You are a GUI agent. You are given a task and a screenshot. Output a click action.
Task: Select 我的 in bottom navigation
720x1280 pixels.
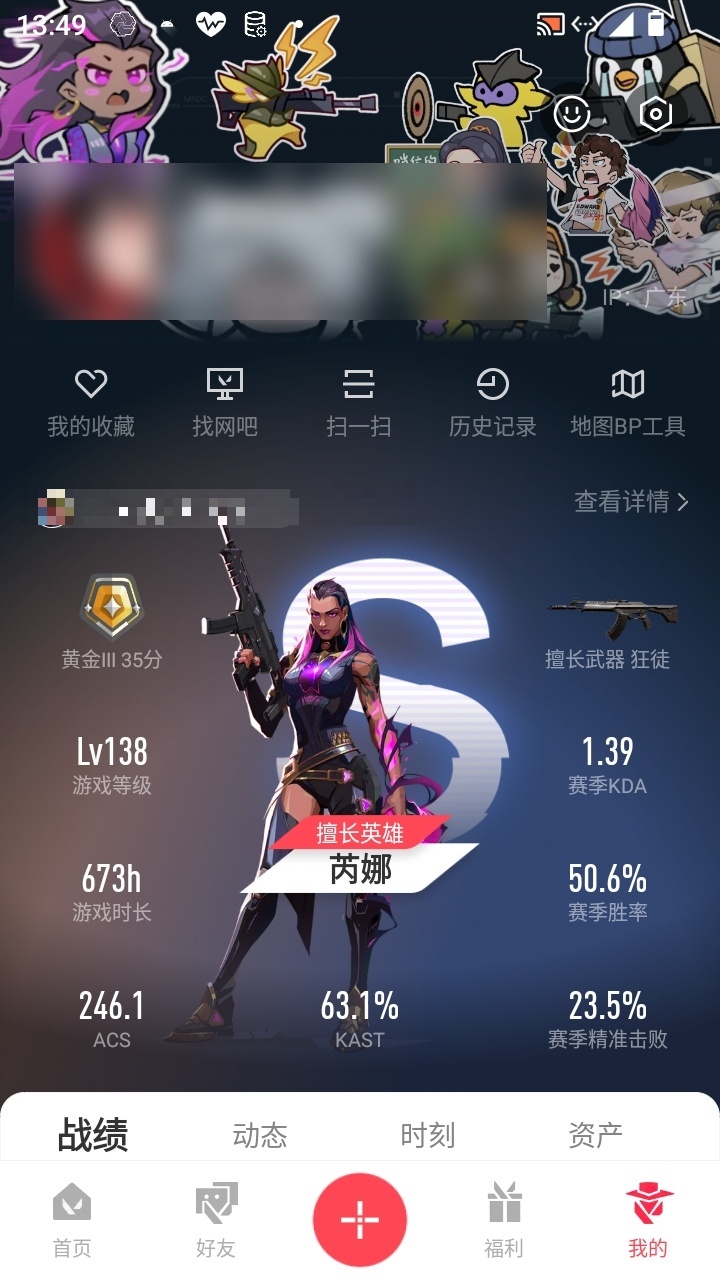[648, 1220]
